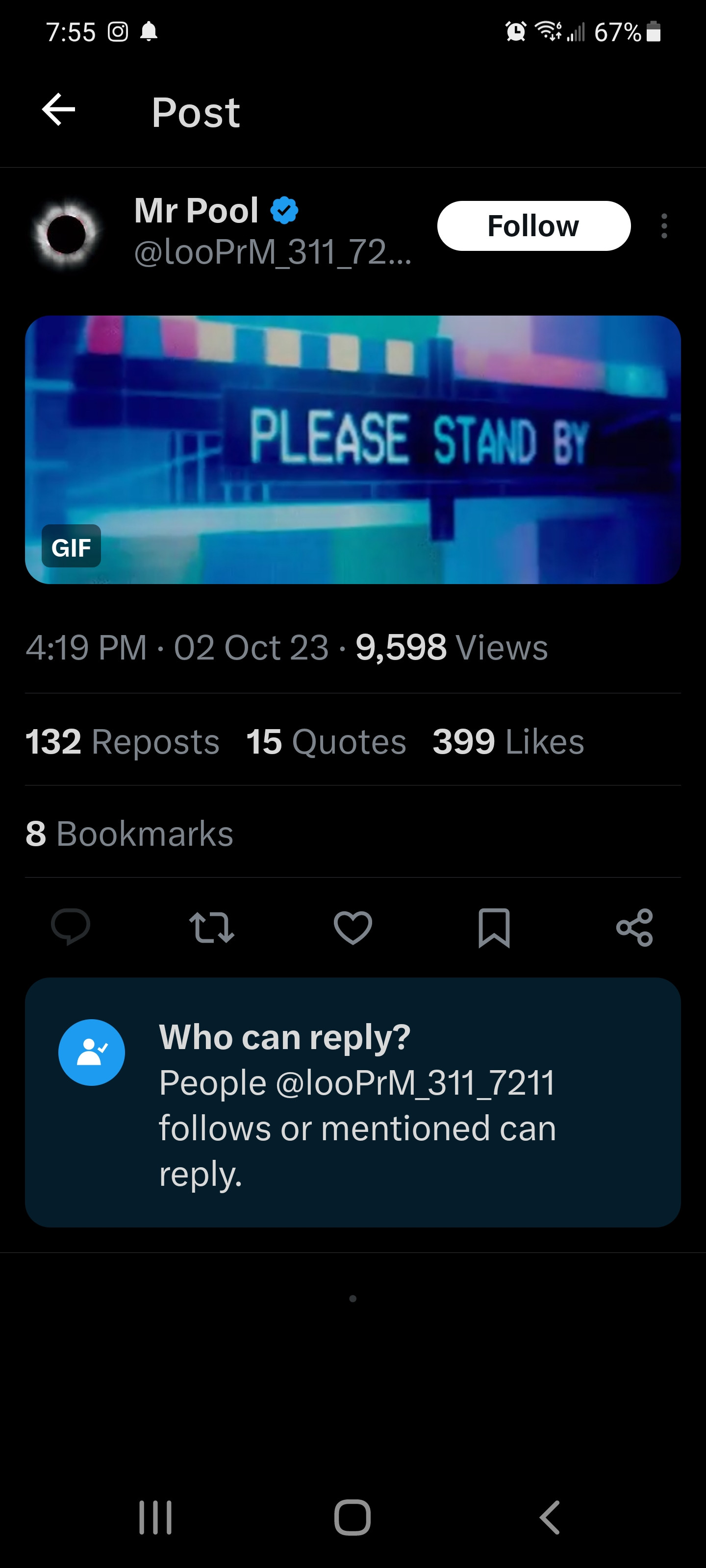This screenshot has width=706, height=1568.
Task: View the 132 Reposts list
Action: coord(122,741)
